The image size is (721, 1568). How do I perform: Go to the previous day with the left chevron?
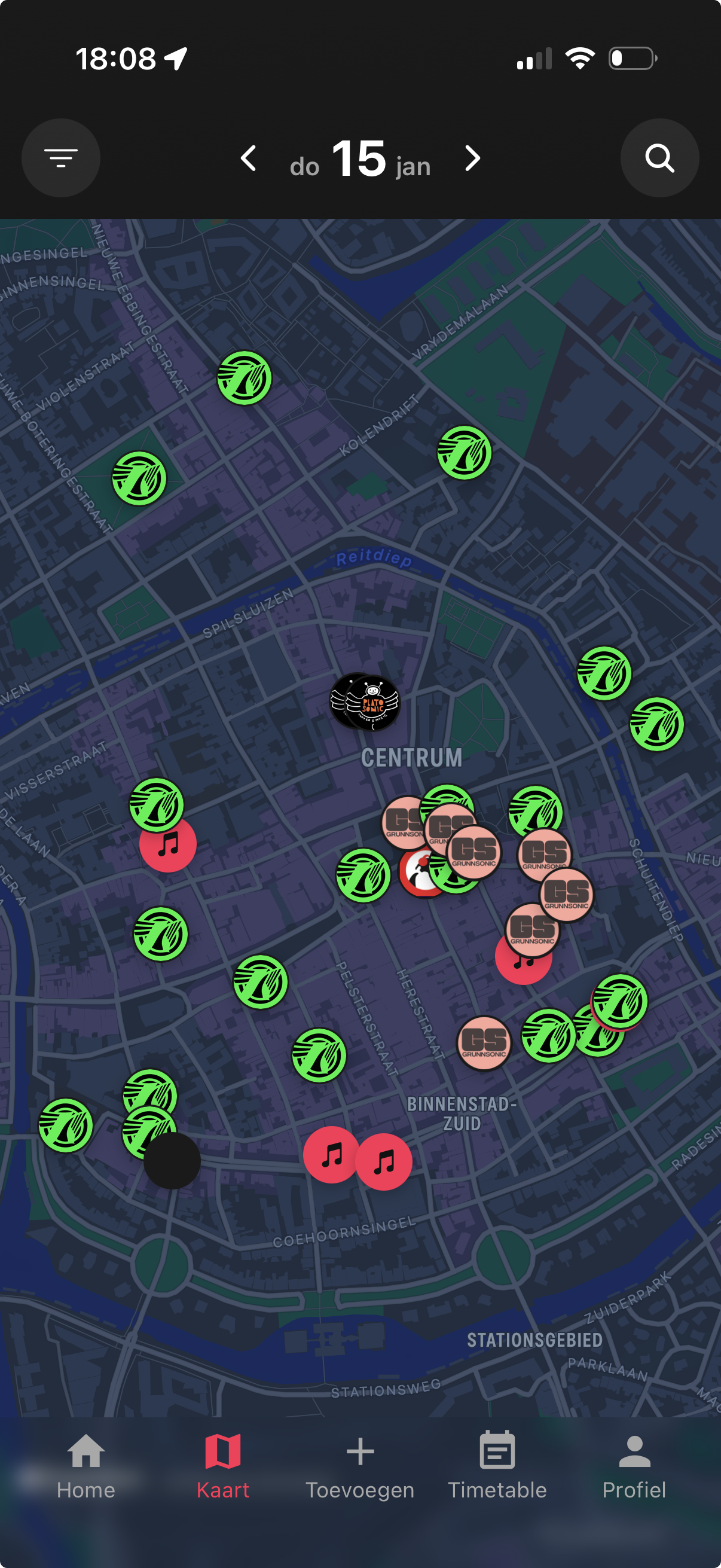point(249,159)
